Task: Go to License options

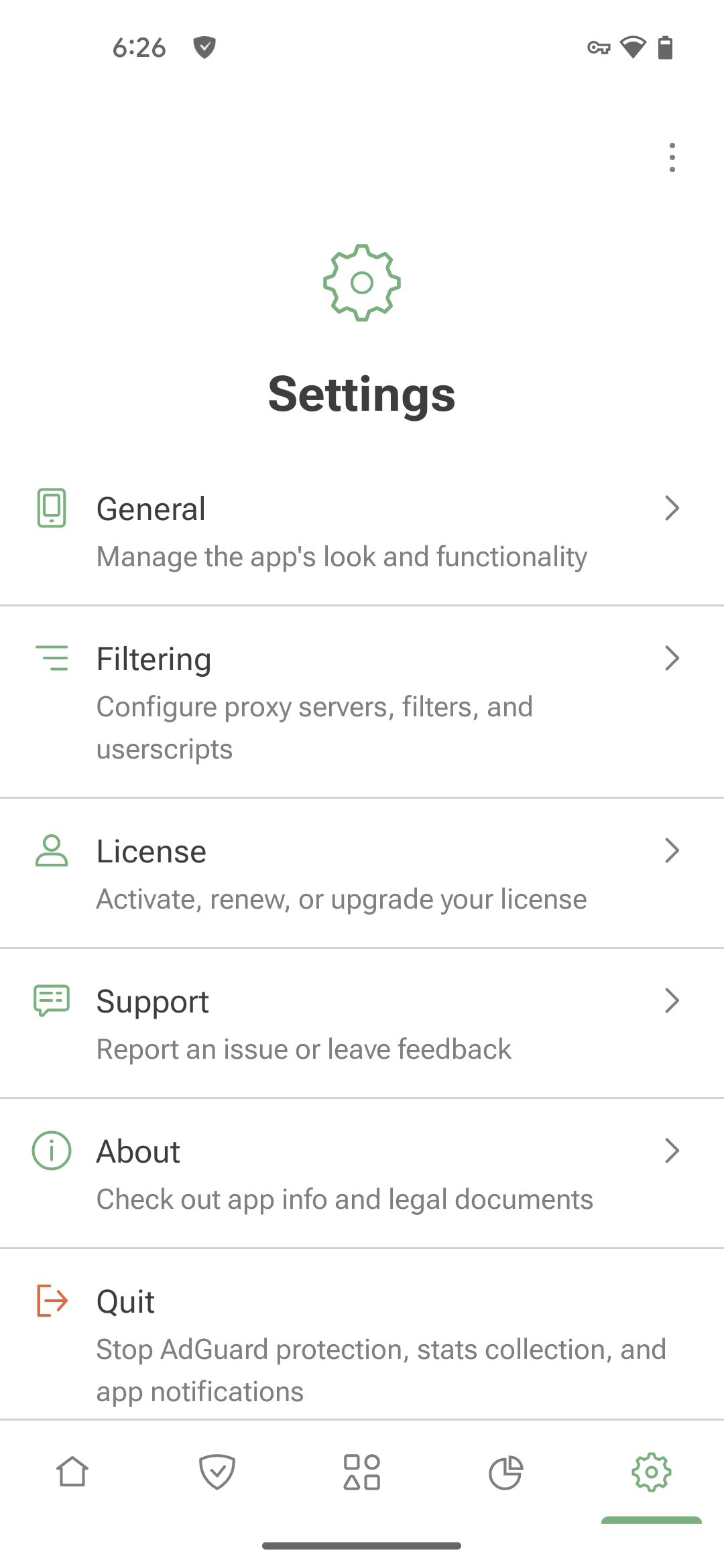Action: [x=362, y=873]
